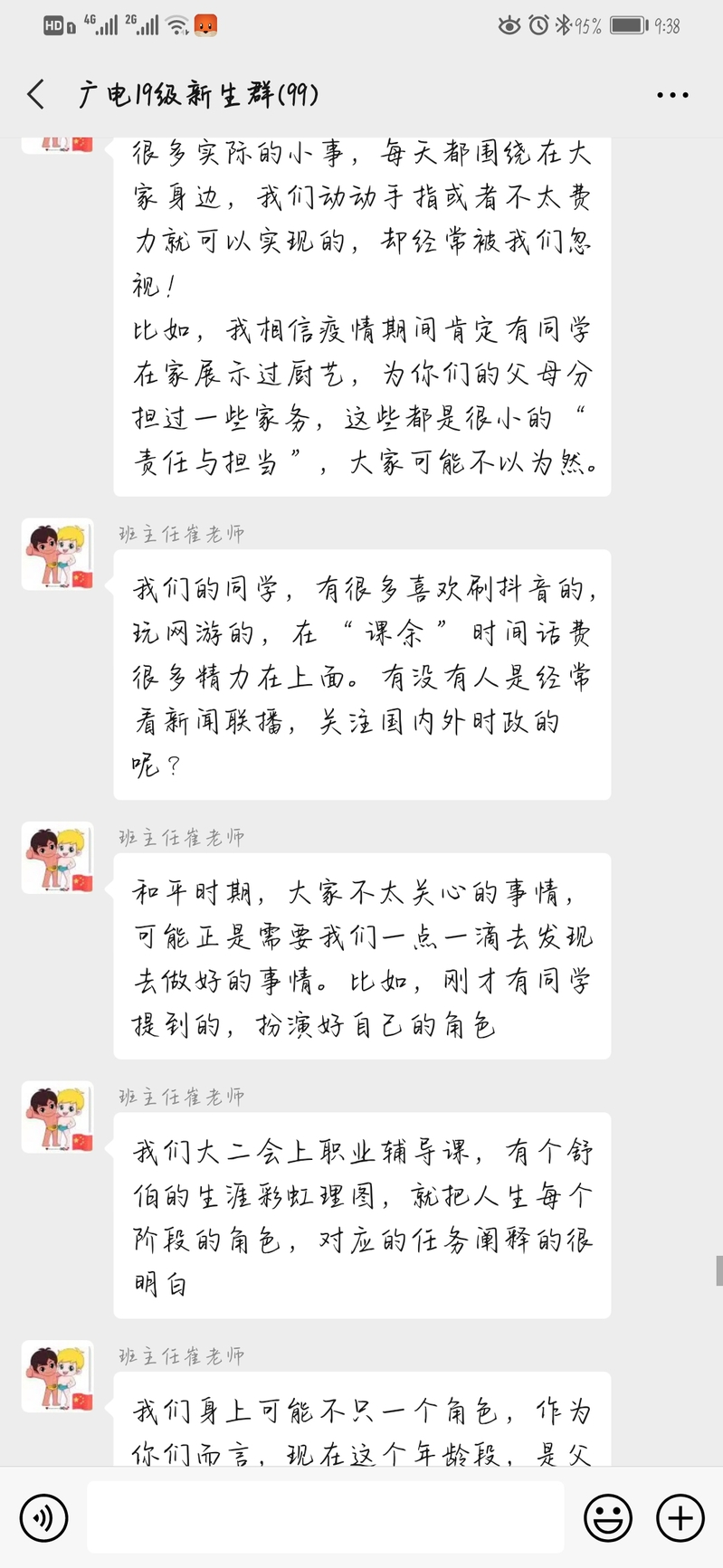This screenshot has height=1568, width=723.
Task: Tap 班主任崔老师's avatar beside the 抖音 message
Action: click(57, 554)
